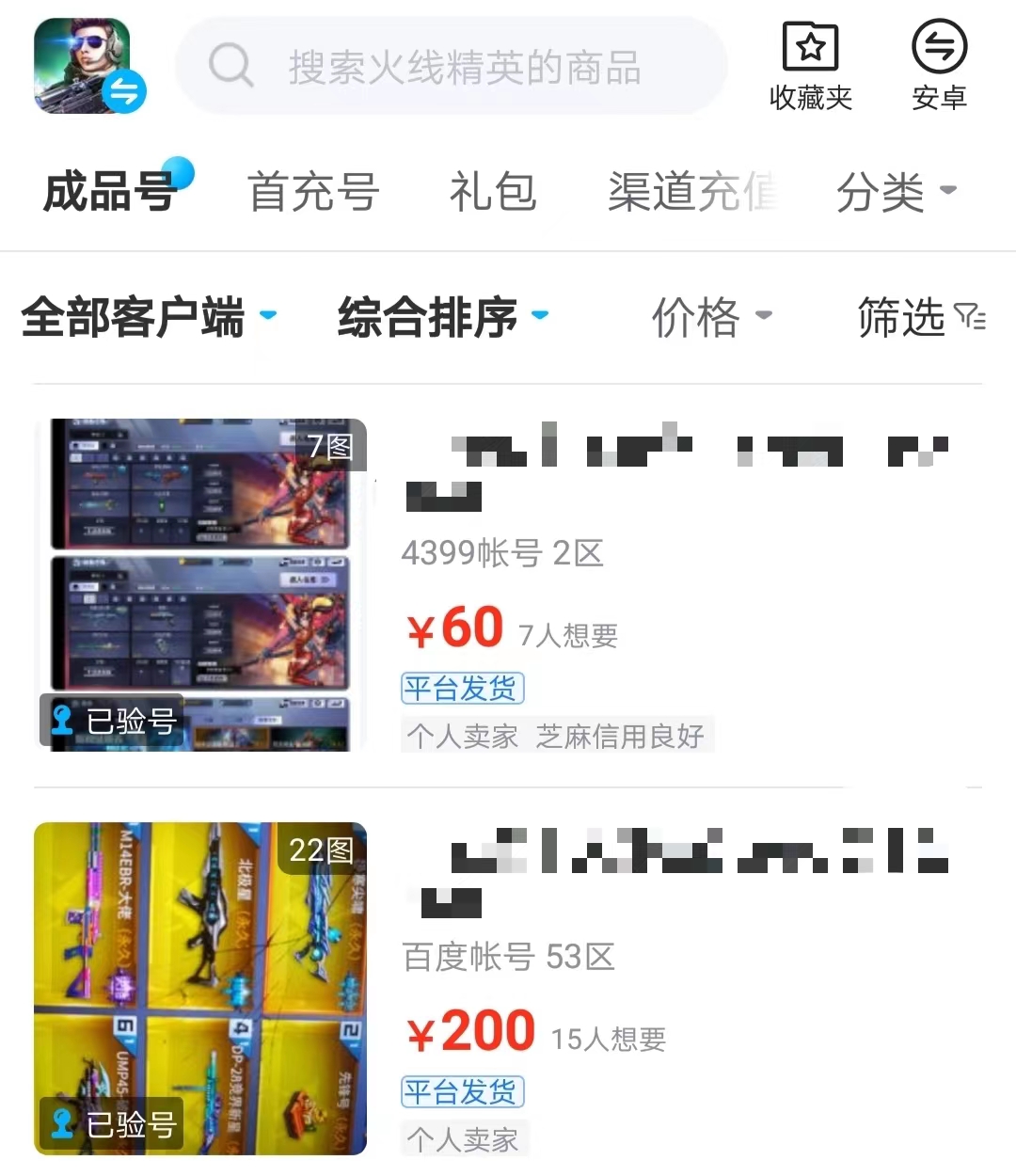This screenshot has height=1176, width=1016.
Task: Open the 搜索火线精英的商品 search box
Action: tap(452, 67)
